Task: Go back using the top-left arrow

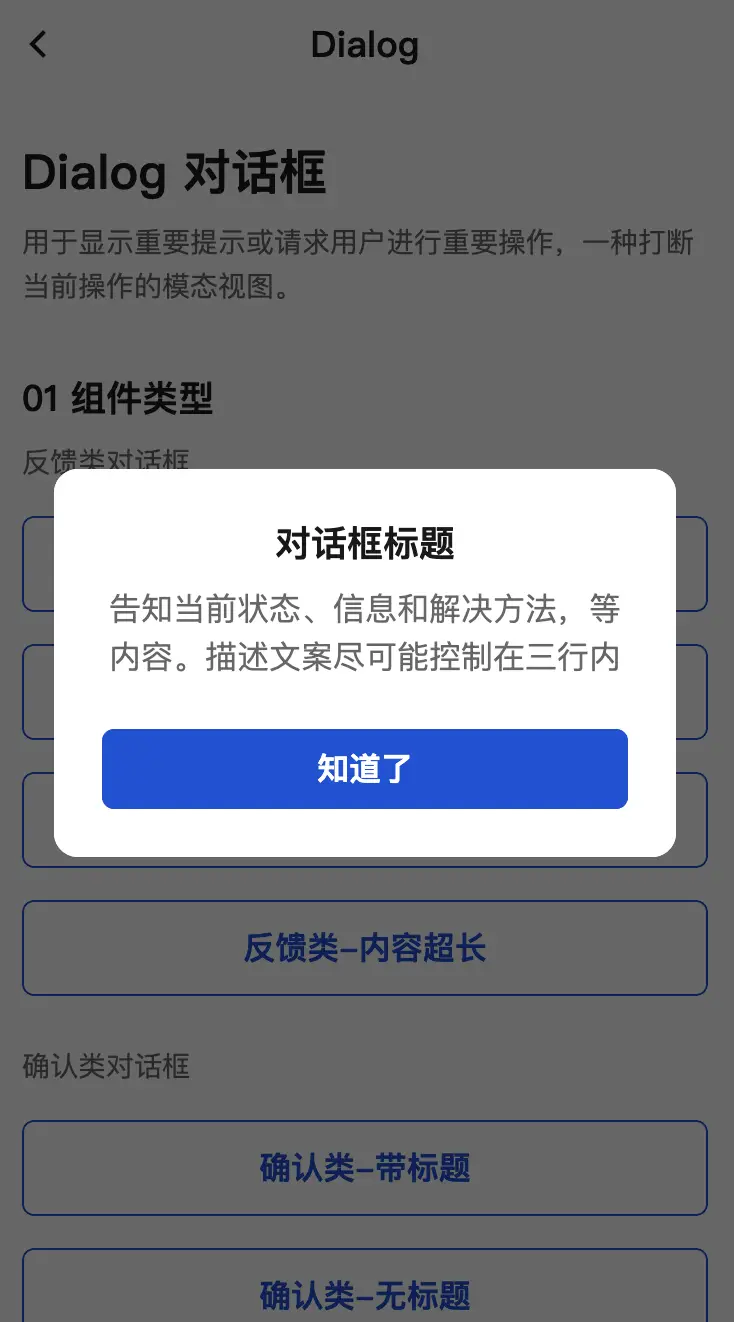Action: (38, 45)
